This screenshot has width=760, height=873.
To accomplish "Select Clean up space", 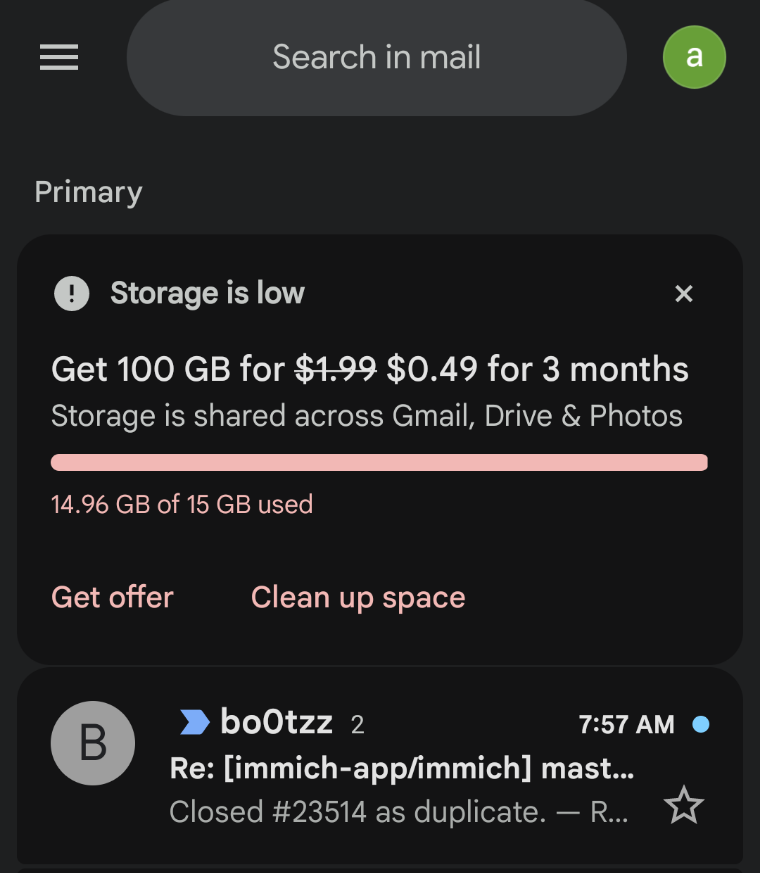I will point(358,597).
